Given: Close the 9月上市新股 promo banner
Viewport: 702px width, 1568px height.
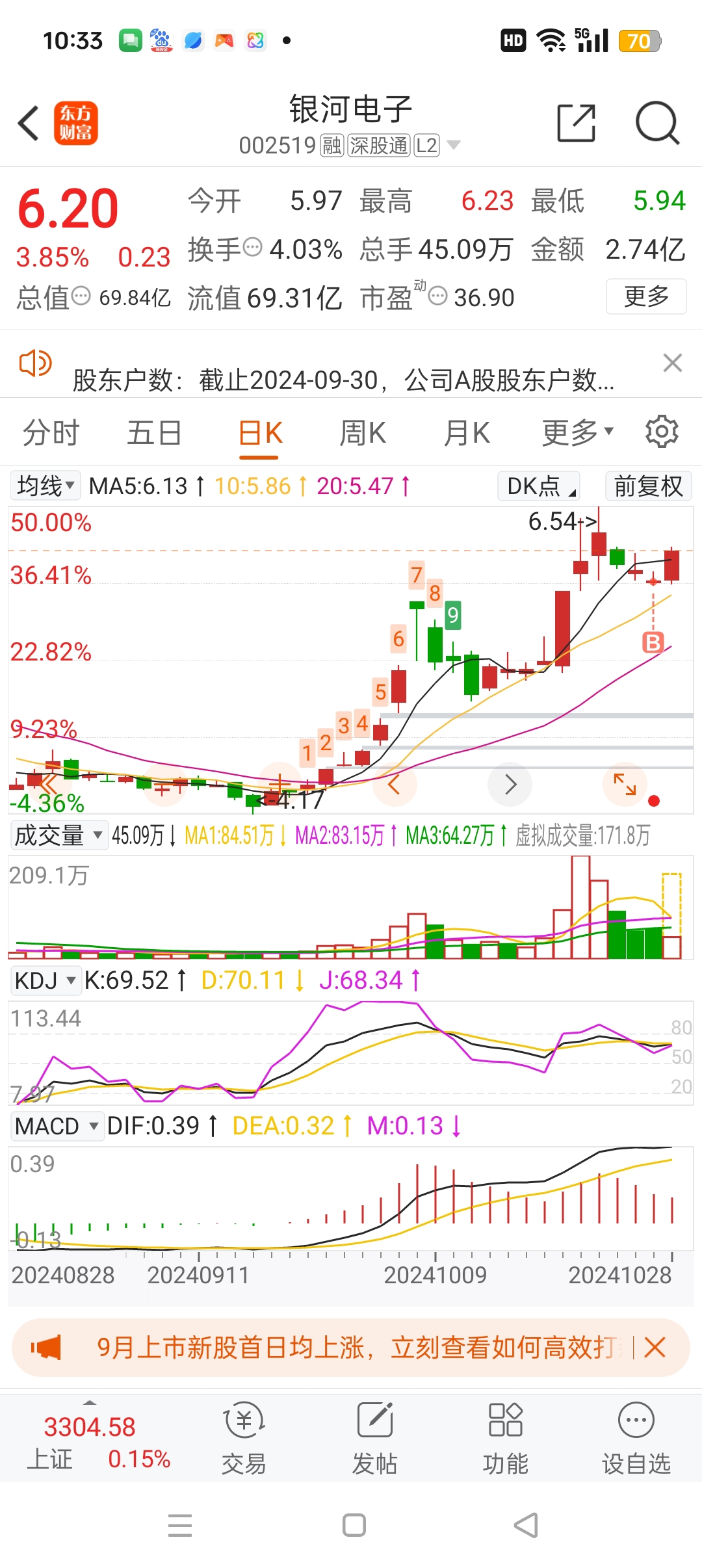Looking at the screenshot, I should point(655,1348).
